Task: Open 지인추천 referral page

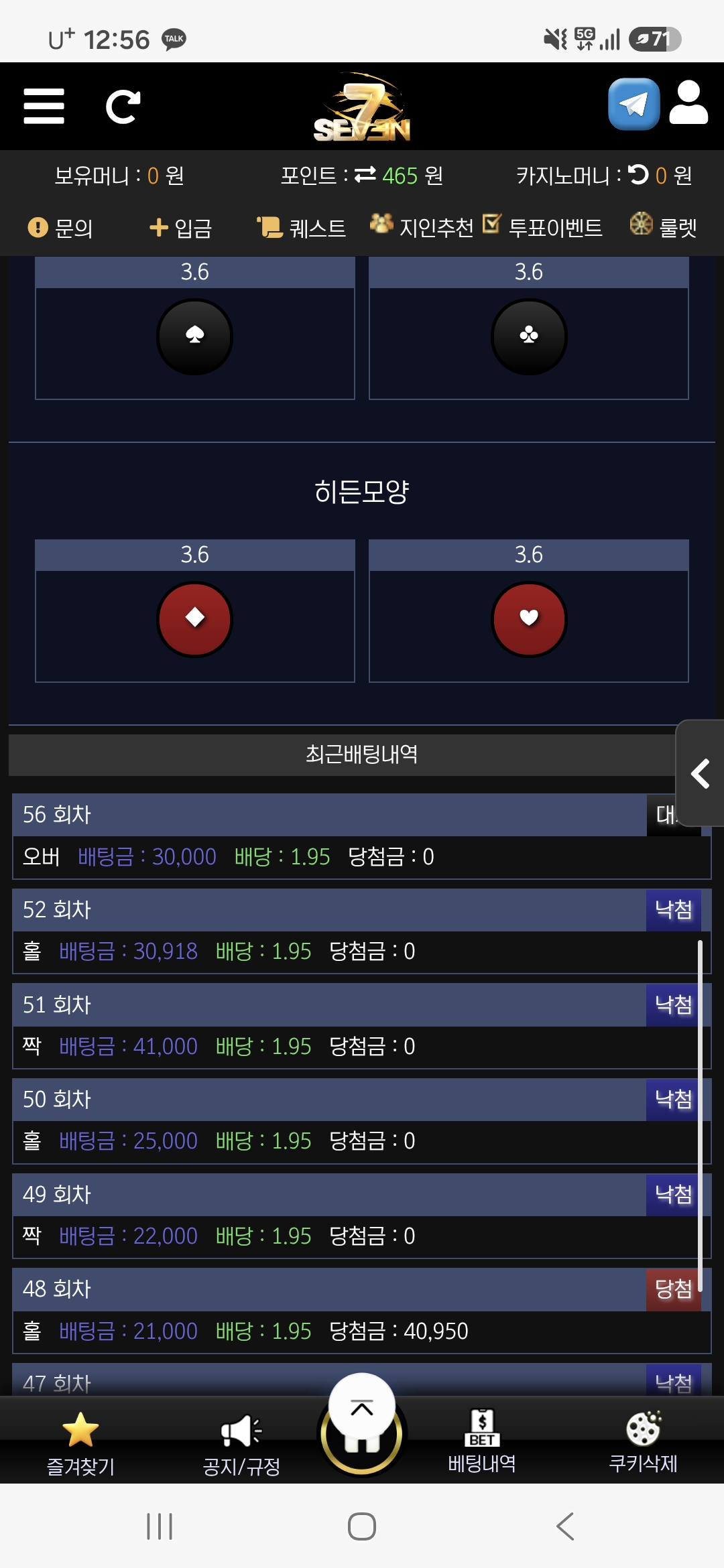Action: click(422, 226)
